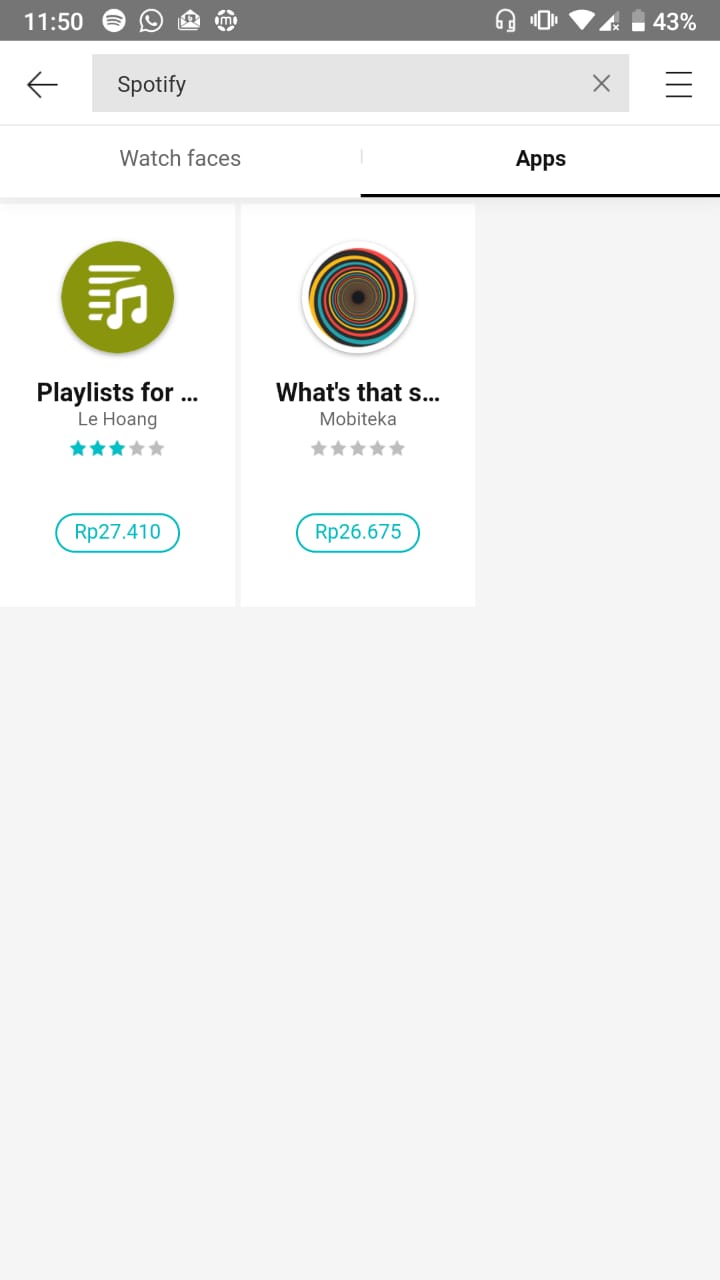Open the hamburger menu
This screenshot has width=720, height=1280.
[679, 84]
